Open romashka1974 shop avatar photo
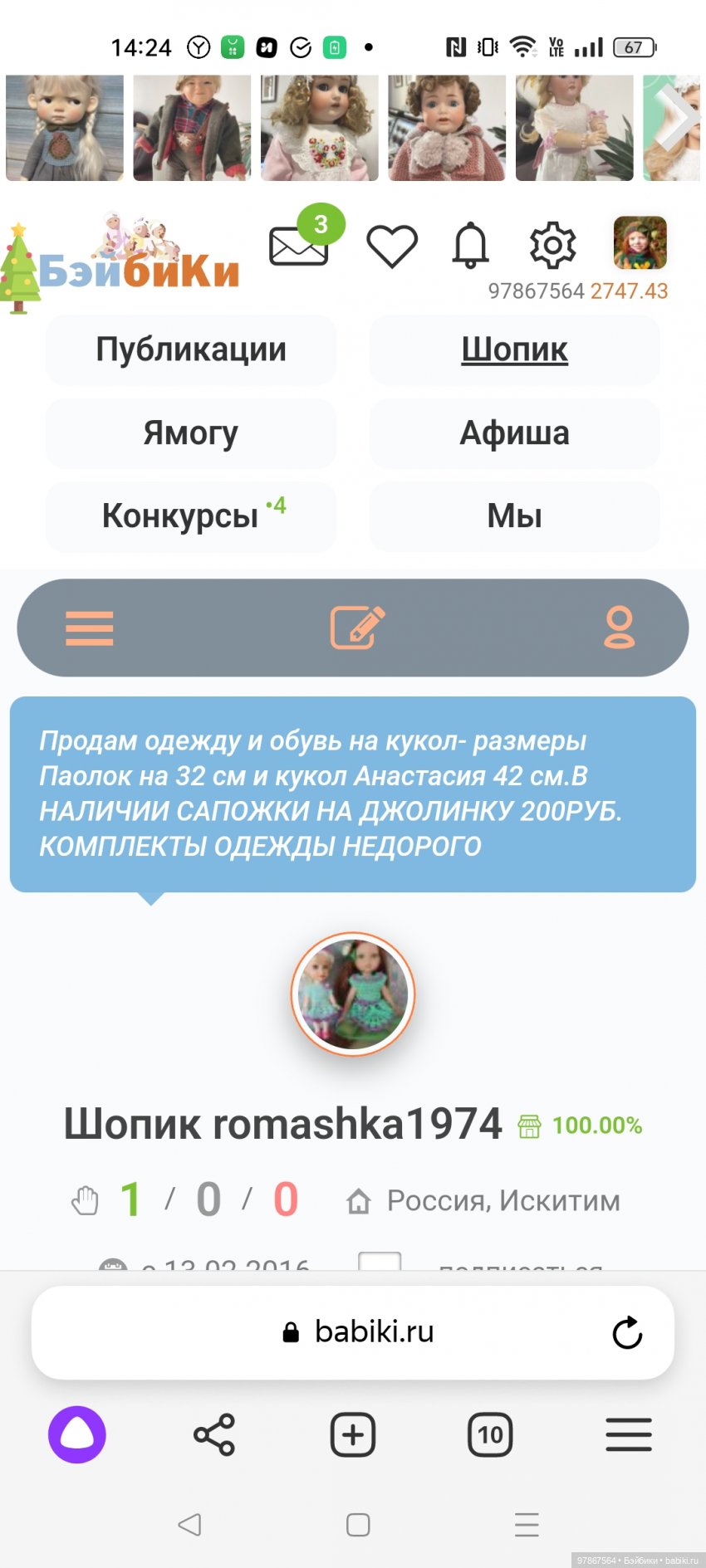The image size is (706, 1568). pos(353,994)
